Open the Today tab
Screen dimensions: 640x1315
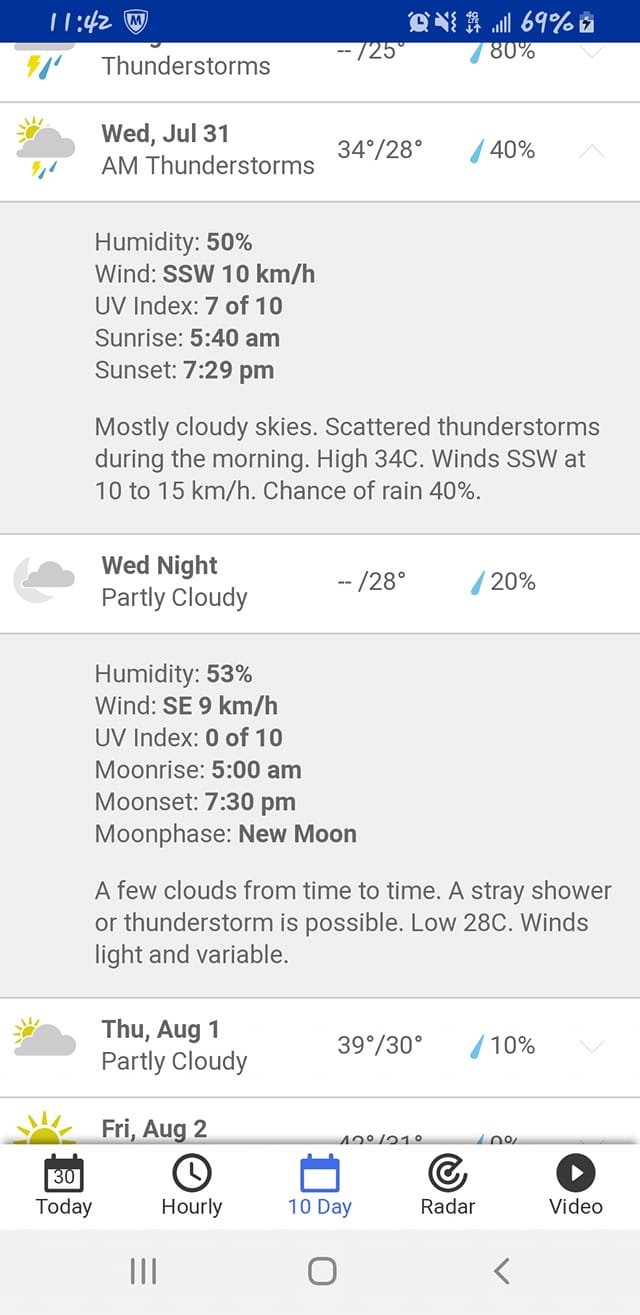(64, 1186)
